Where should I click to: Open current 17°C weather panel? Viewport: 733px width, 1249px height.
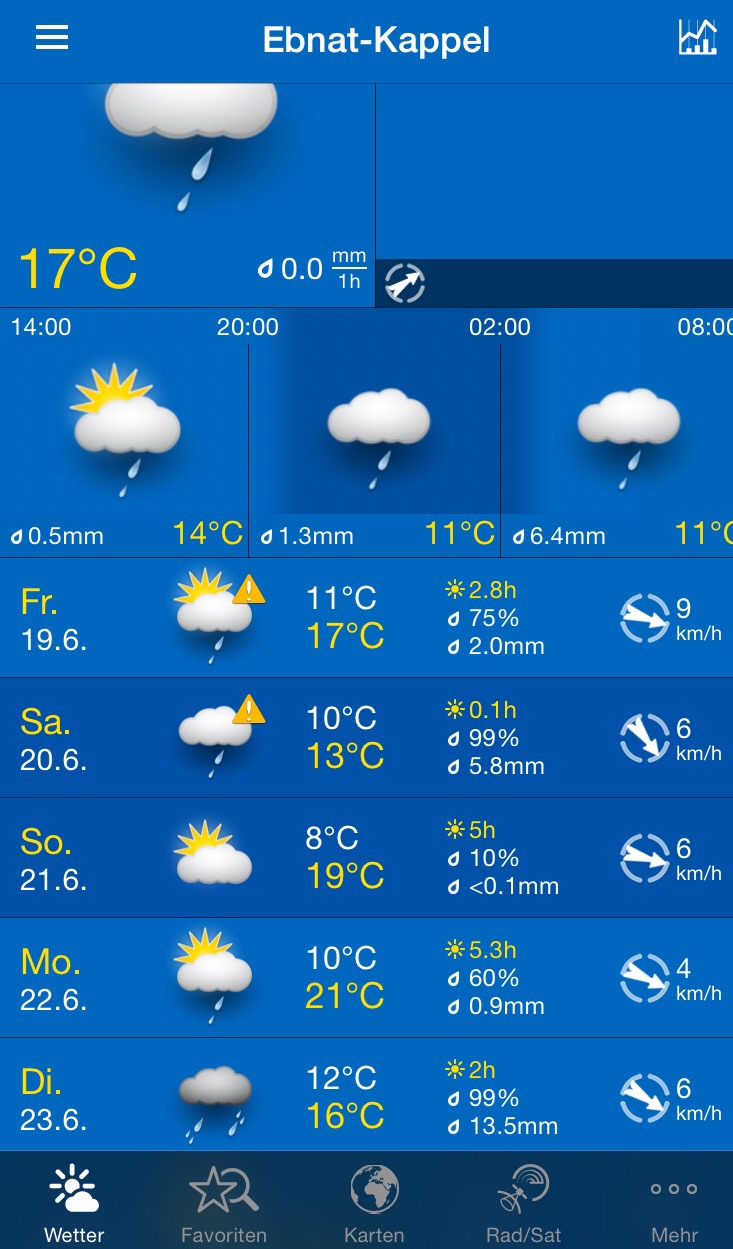[x=187, y=195]
